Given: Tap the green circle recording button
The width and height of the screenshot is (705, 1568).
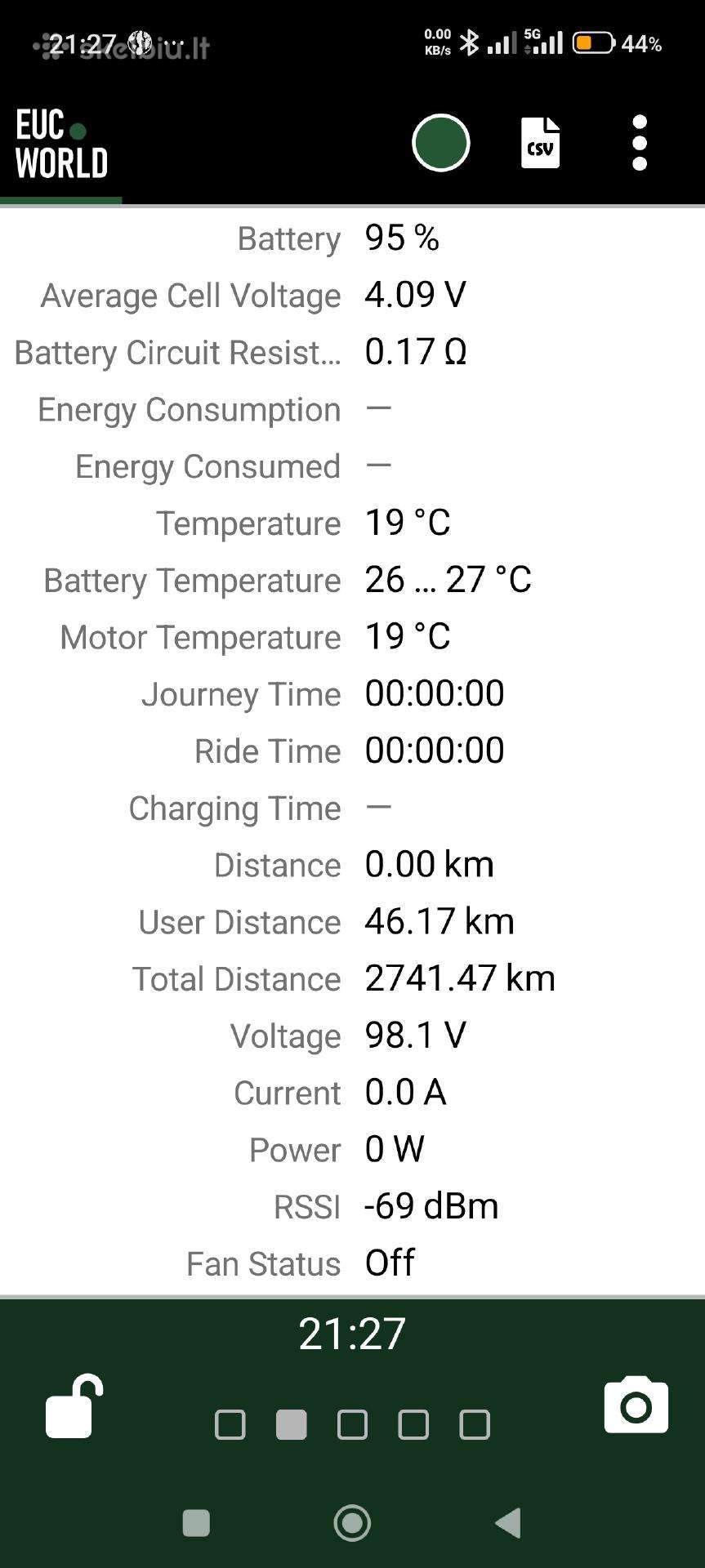Looking at the screenshot, I should point(440,143).
